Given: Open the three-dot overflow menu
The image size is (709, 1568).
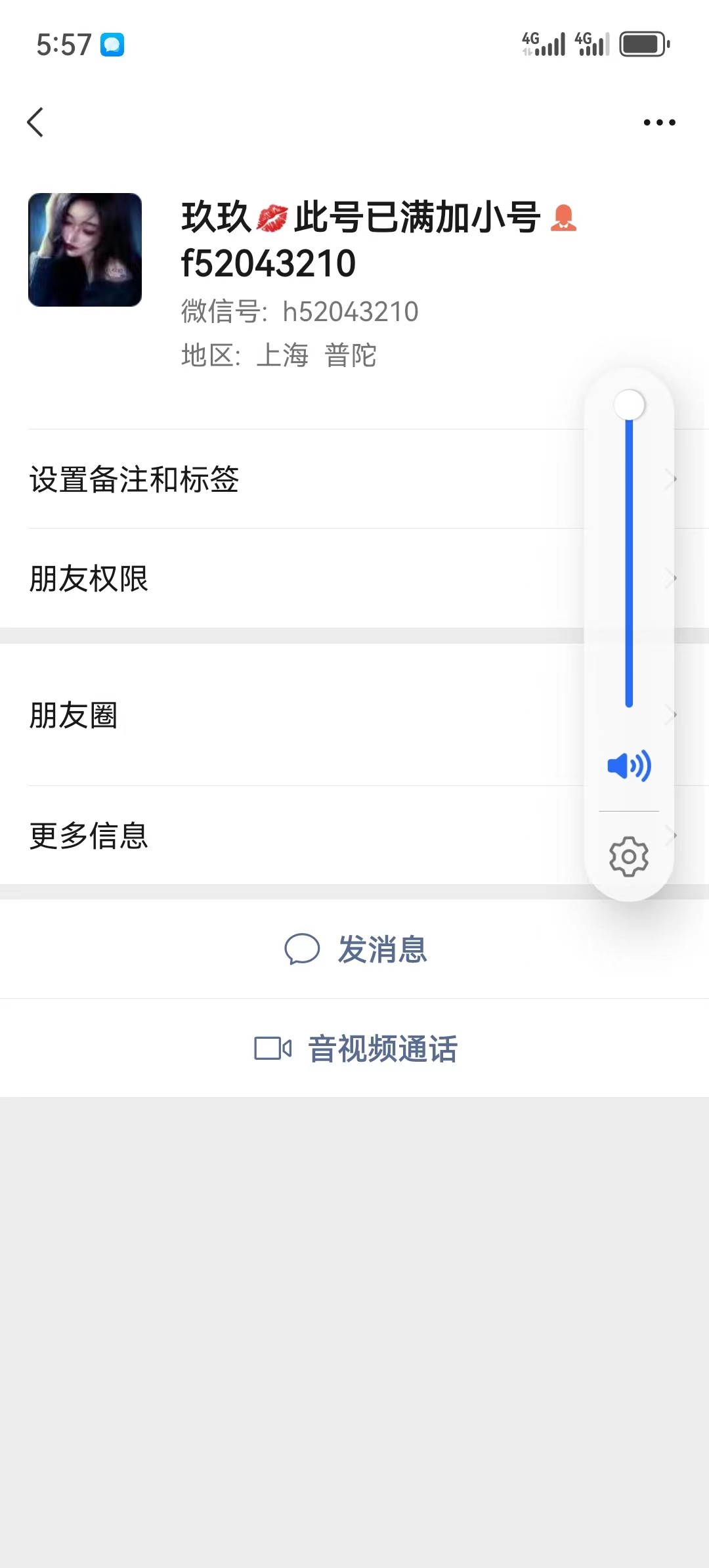Looking at the screenshot, I should (x=659, y=122).
